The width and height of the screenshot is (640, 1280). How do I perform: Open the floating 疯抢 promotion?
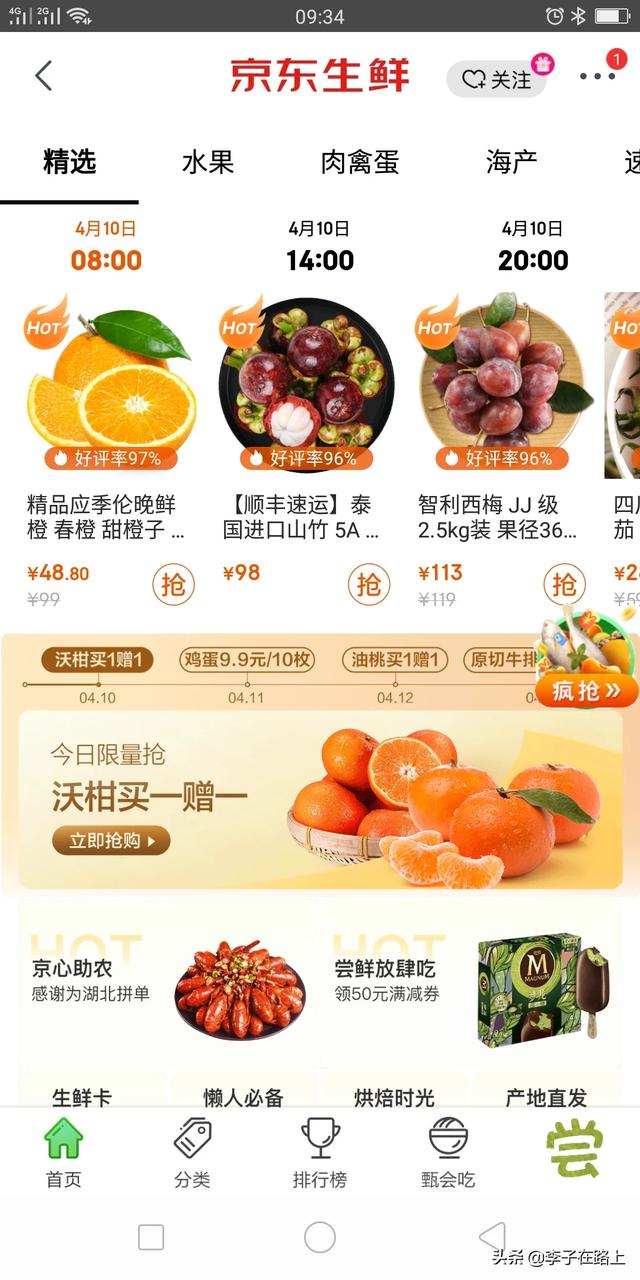coord(586,690)
